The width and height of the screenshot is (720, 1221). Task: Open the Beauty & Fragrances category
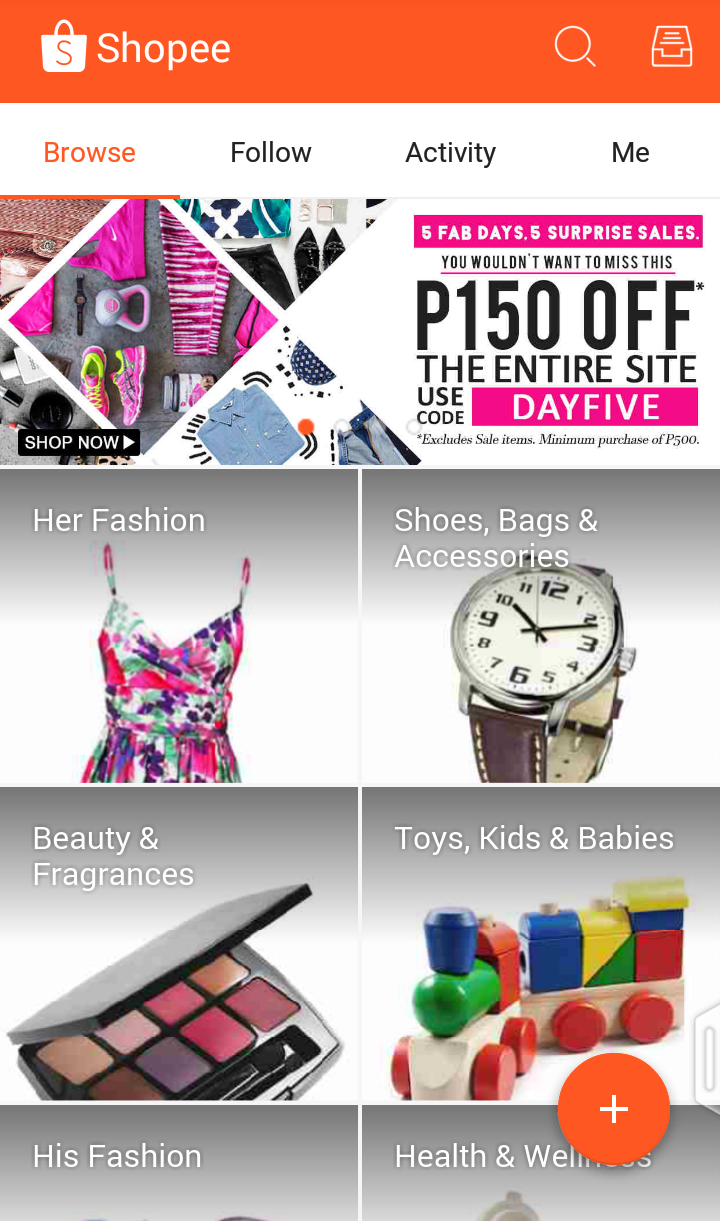point(179,945)
